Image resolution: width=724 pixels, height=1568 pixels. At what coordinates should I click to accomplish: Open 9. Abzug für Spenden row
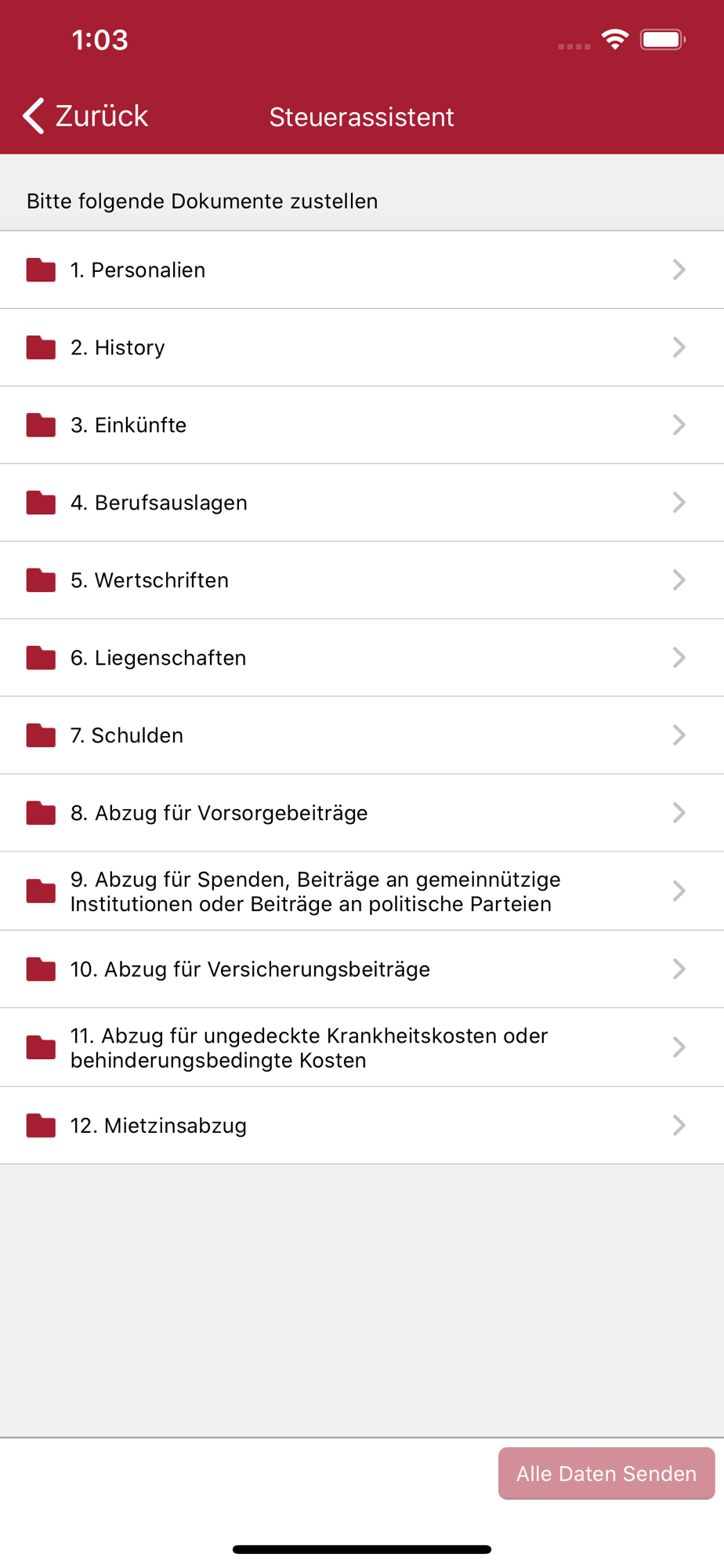(x=362, y=891)
